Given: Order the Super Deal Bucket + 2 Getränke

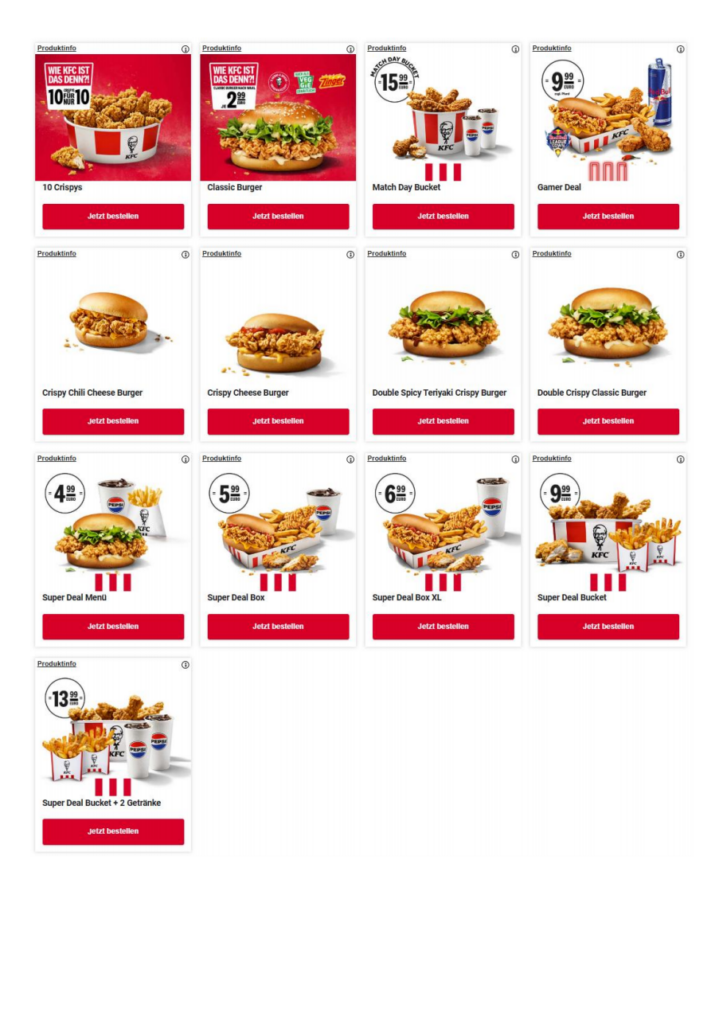Looking at the screenshot, I should coord(112,832).
